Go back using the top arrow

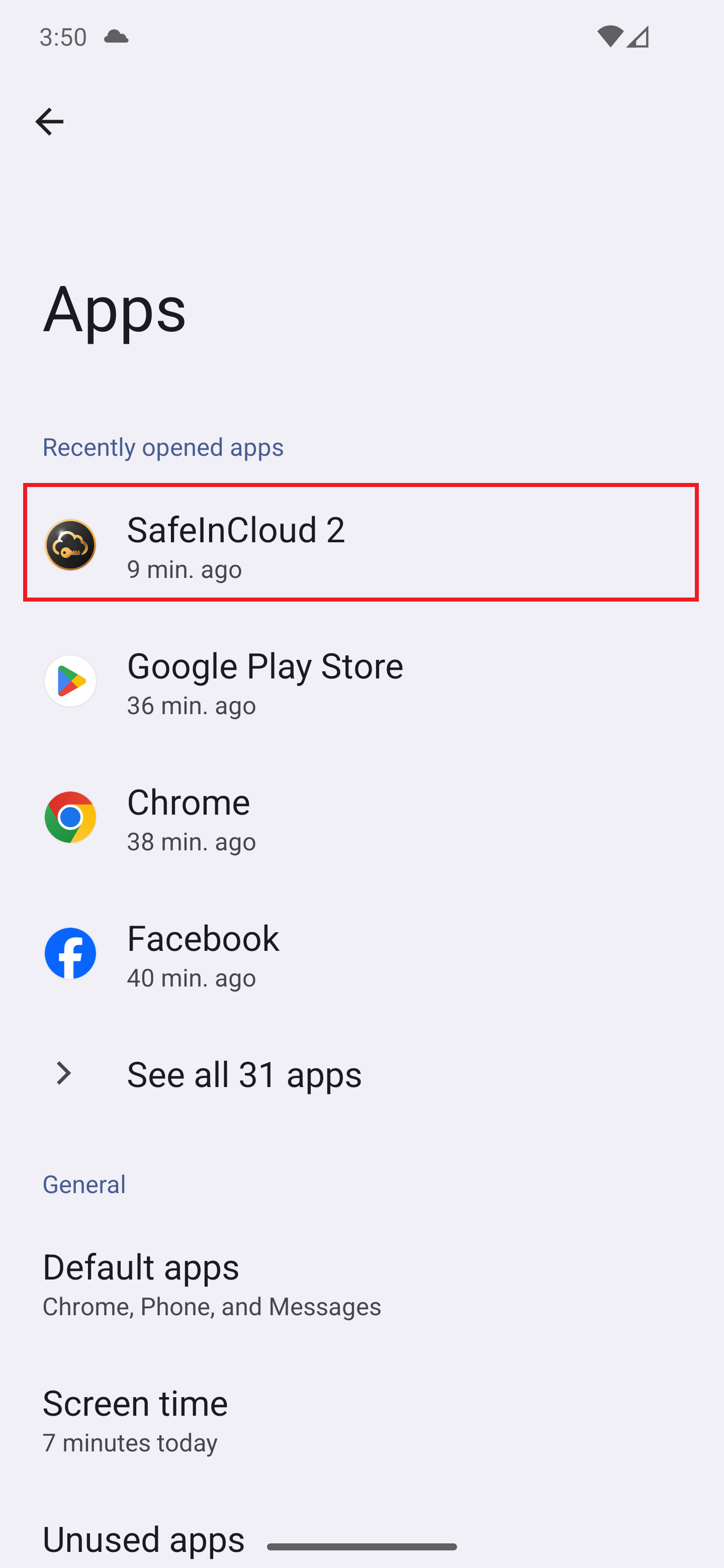49,122
